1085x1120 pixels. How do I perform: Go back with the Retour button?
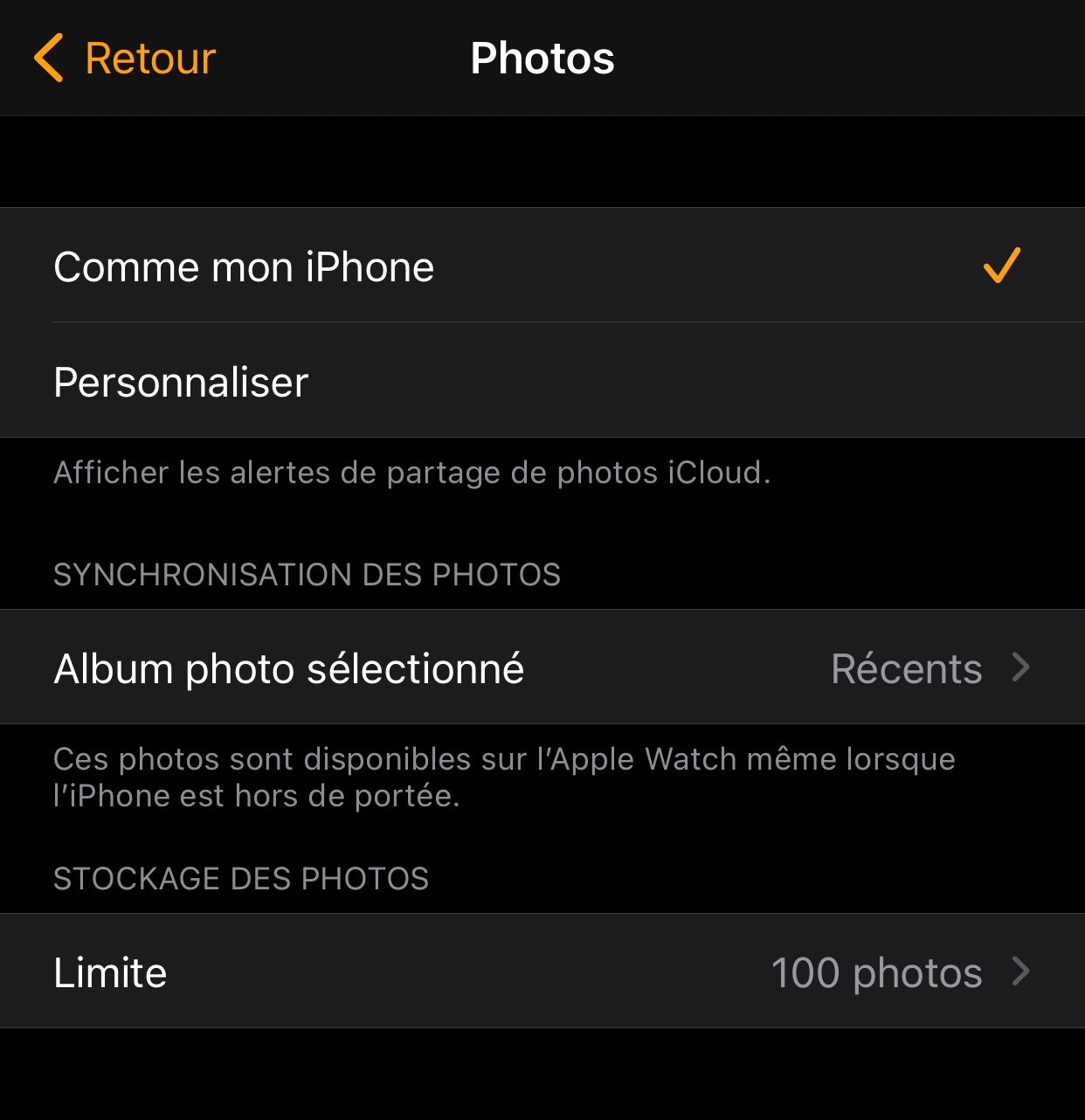(125, 59)
